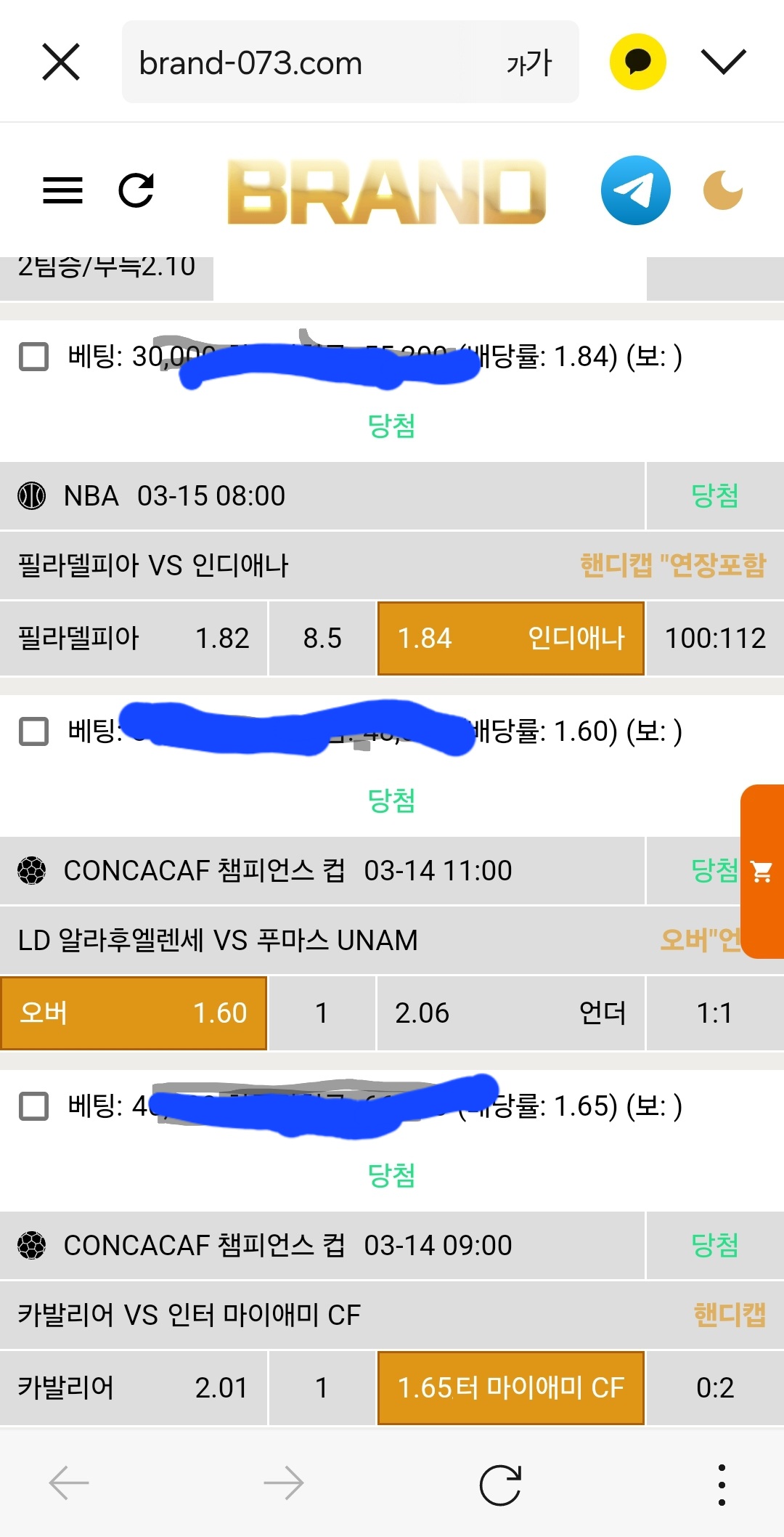Refresh the site with the header reload icon
784x1537 pixels.
coord(136,190)
